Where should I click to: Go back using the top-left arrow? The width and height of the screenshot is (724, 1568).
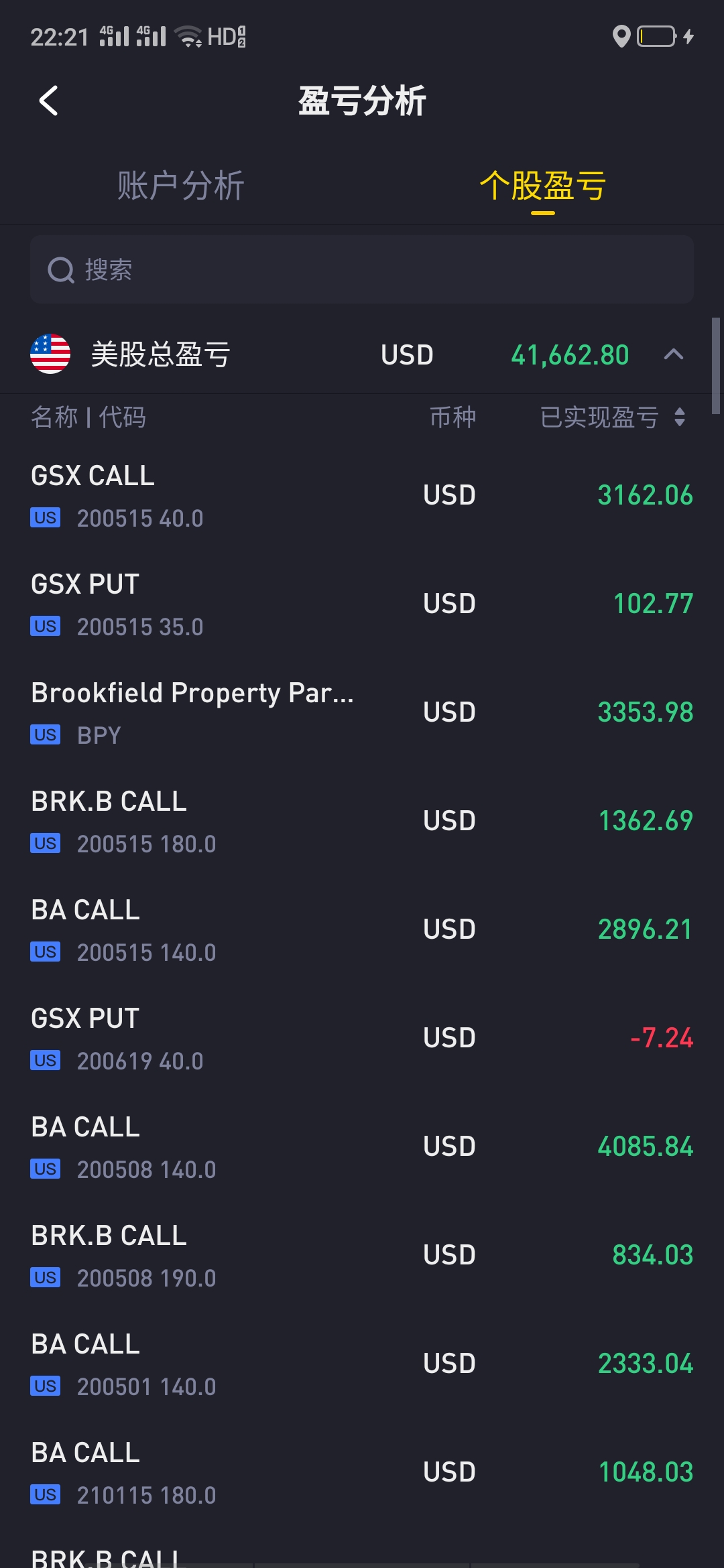pos(48,101)
